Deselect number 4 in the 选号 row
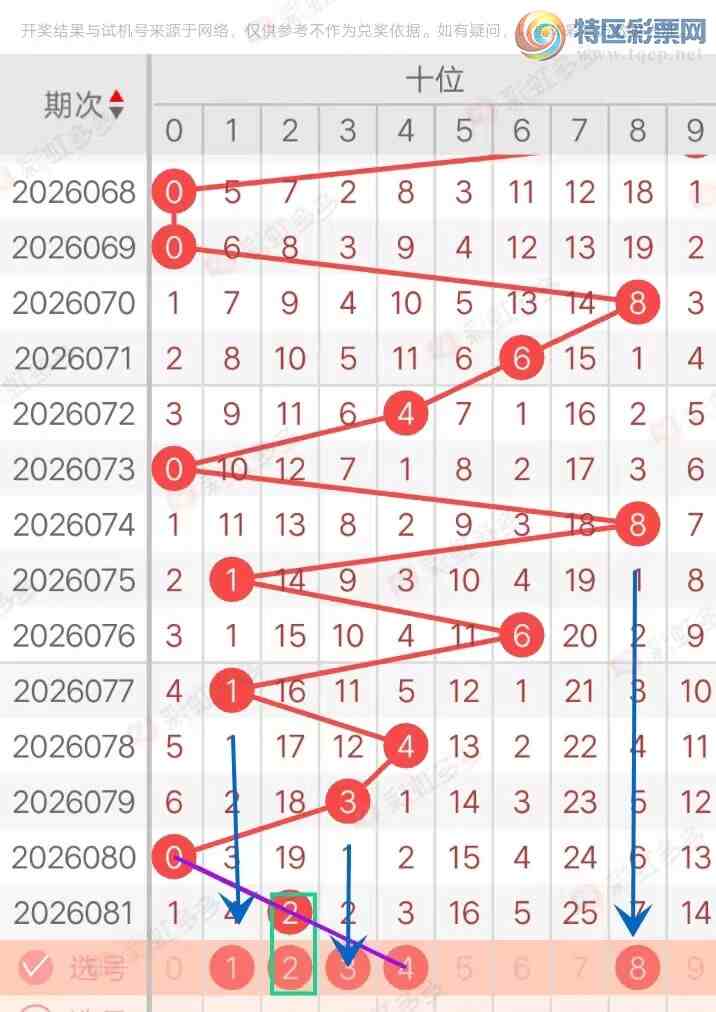 [x=405, y=968]
